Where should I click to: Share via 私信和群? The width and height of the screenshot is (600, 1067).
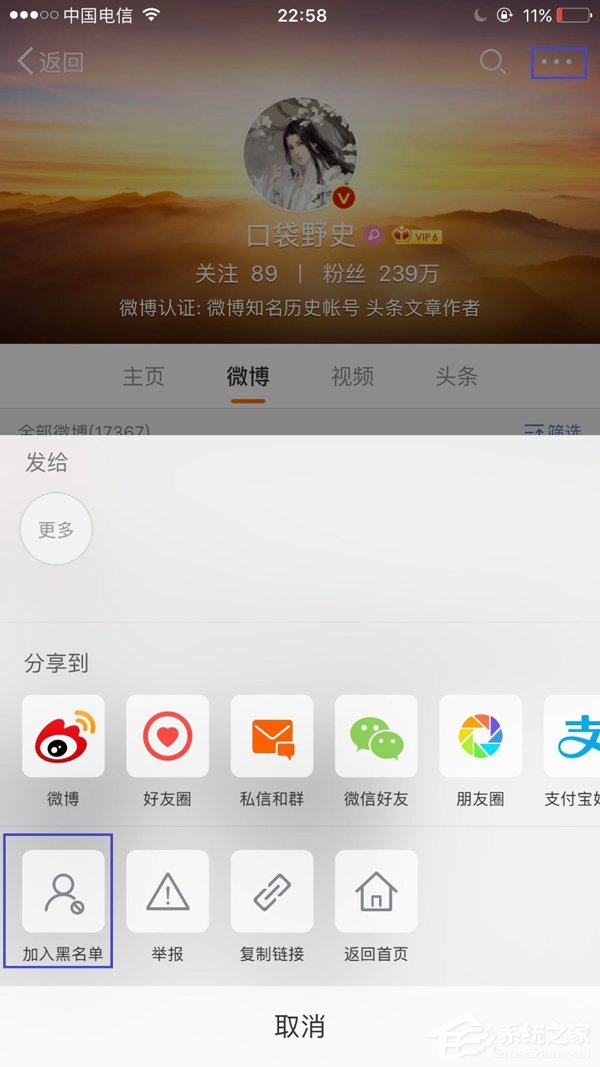tap(271, 737)
